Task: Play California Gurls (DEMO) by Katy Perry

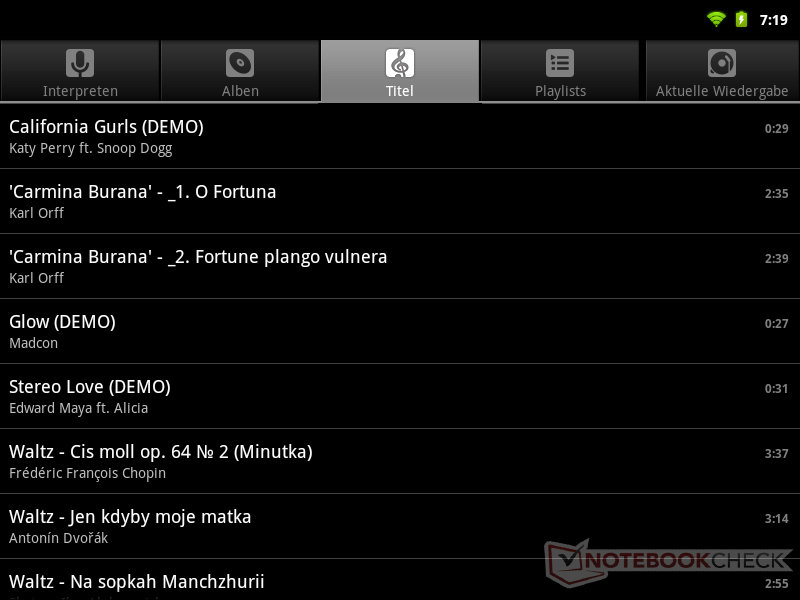Action: tap(400, 137)
